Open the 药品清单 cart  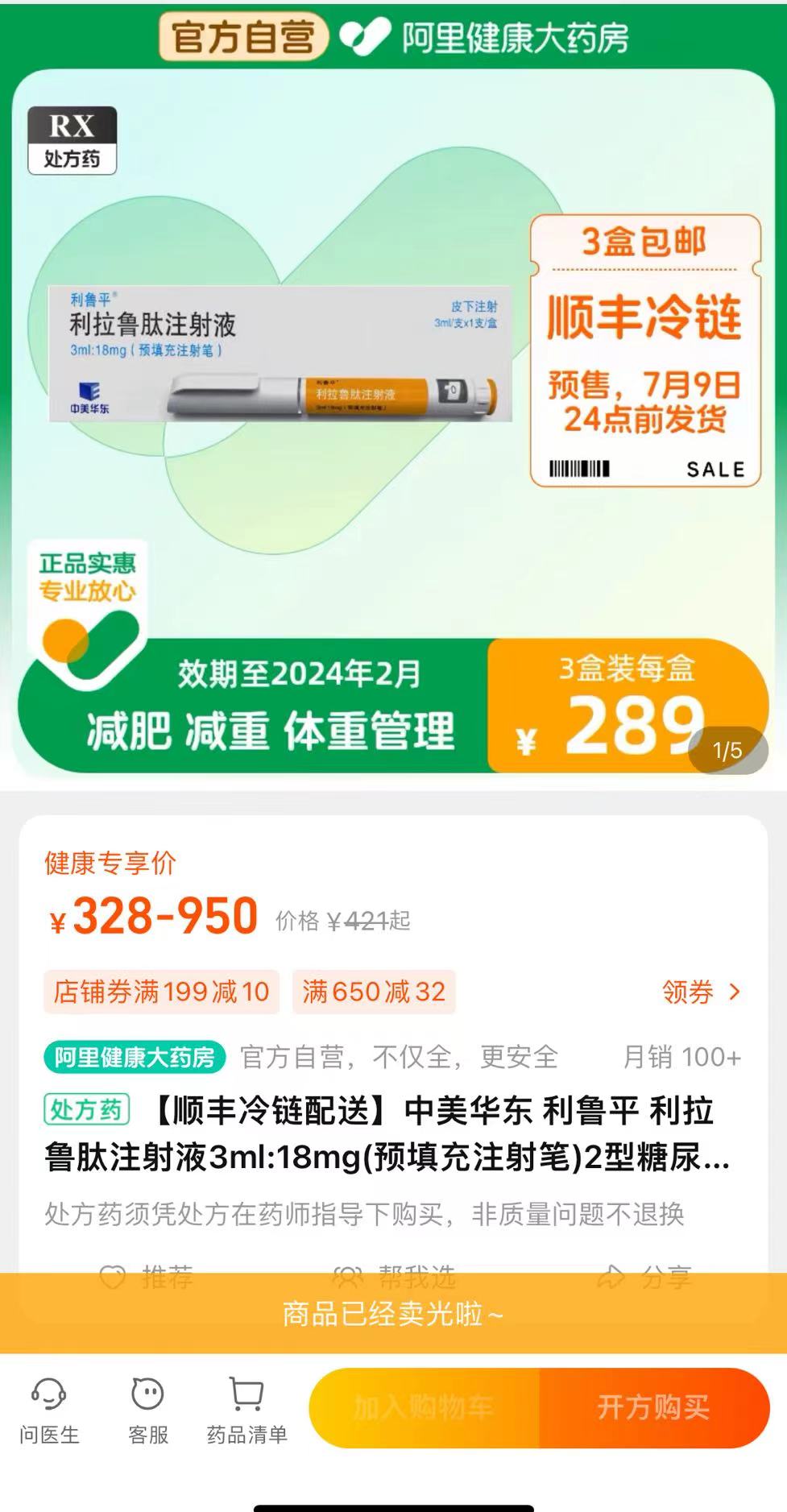click(x=246, y=1411)
